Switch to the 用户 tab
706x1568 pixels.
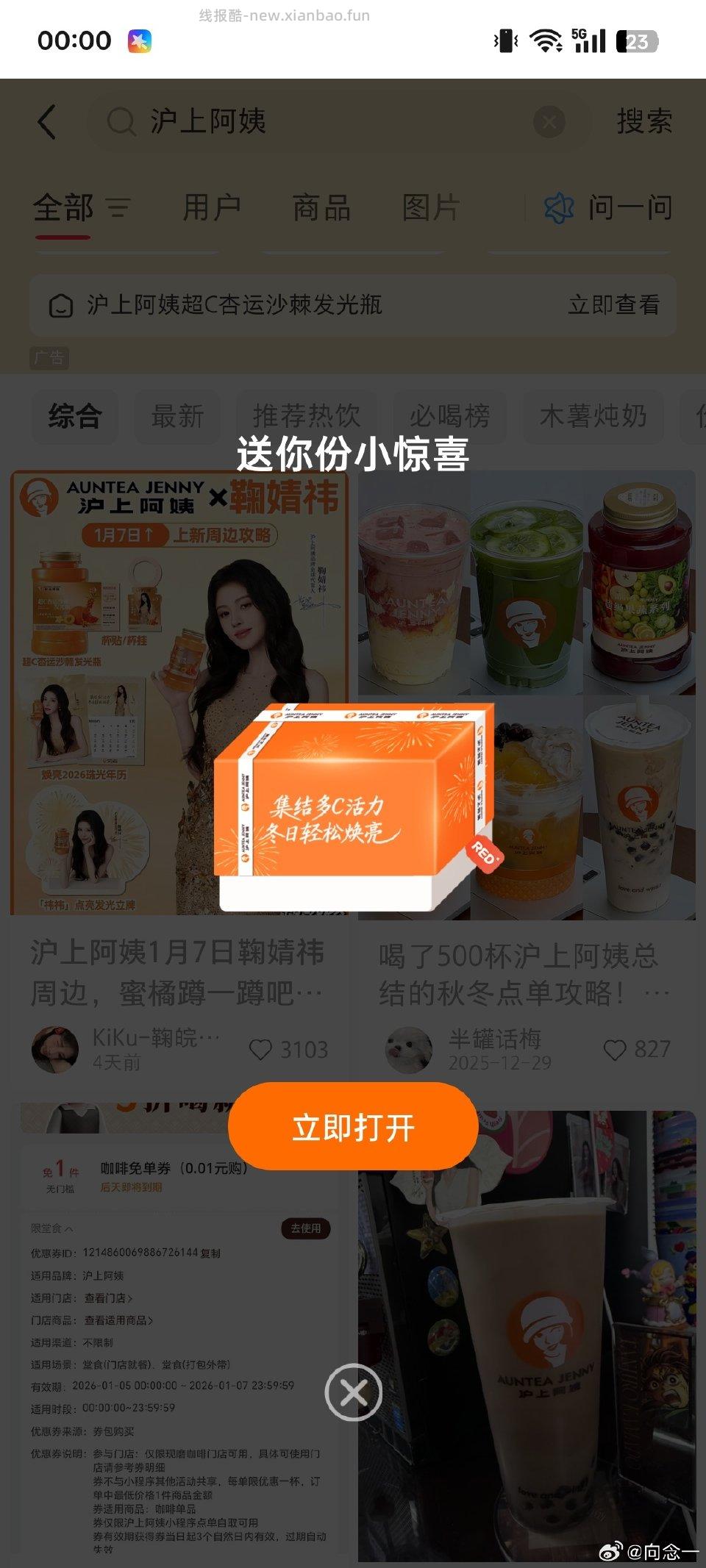pyautogui.click(x=213, y=208)
